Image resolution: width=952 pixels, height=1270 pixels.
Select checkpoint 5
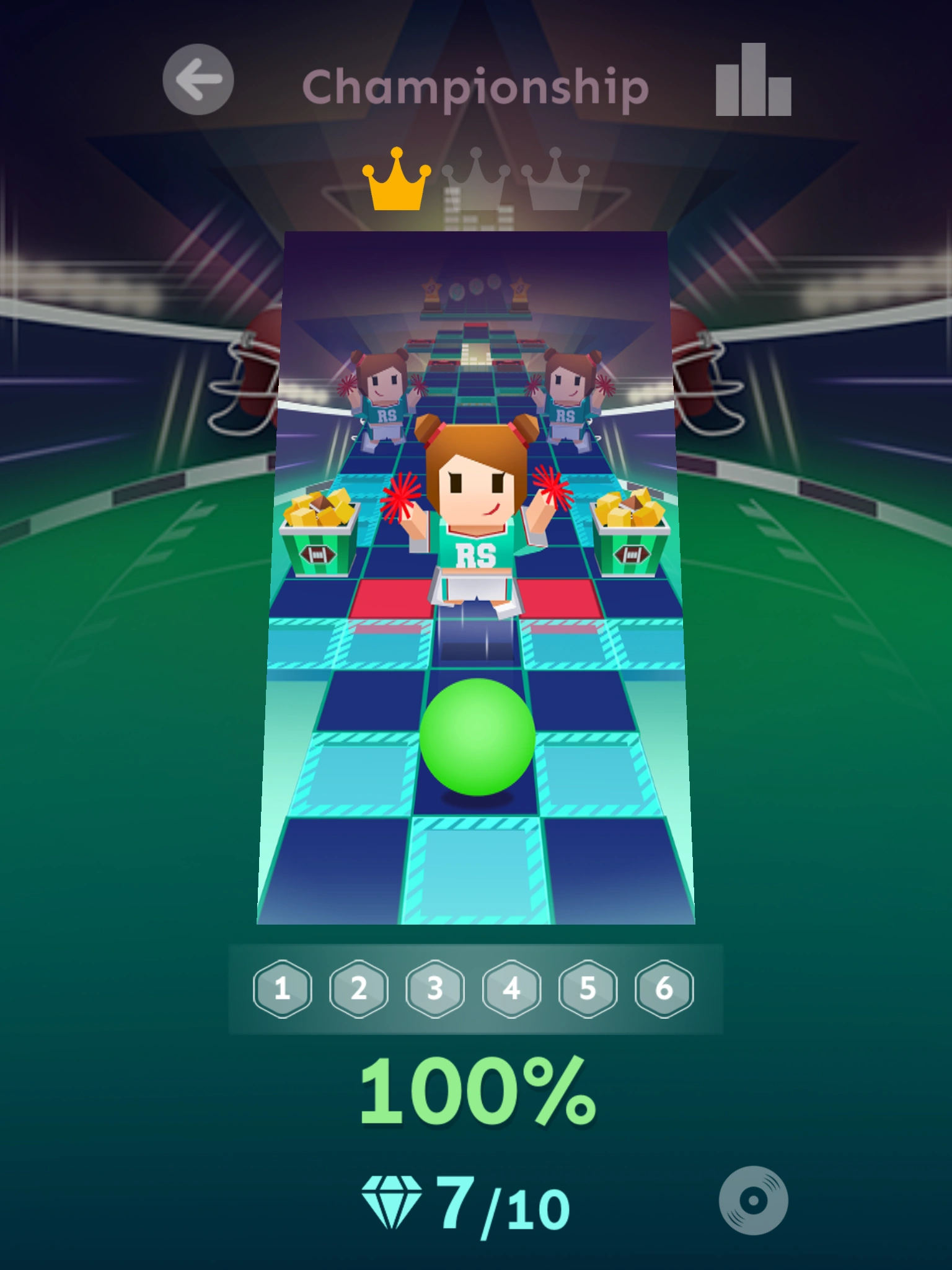coord(588,988)
